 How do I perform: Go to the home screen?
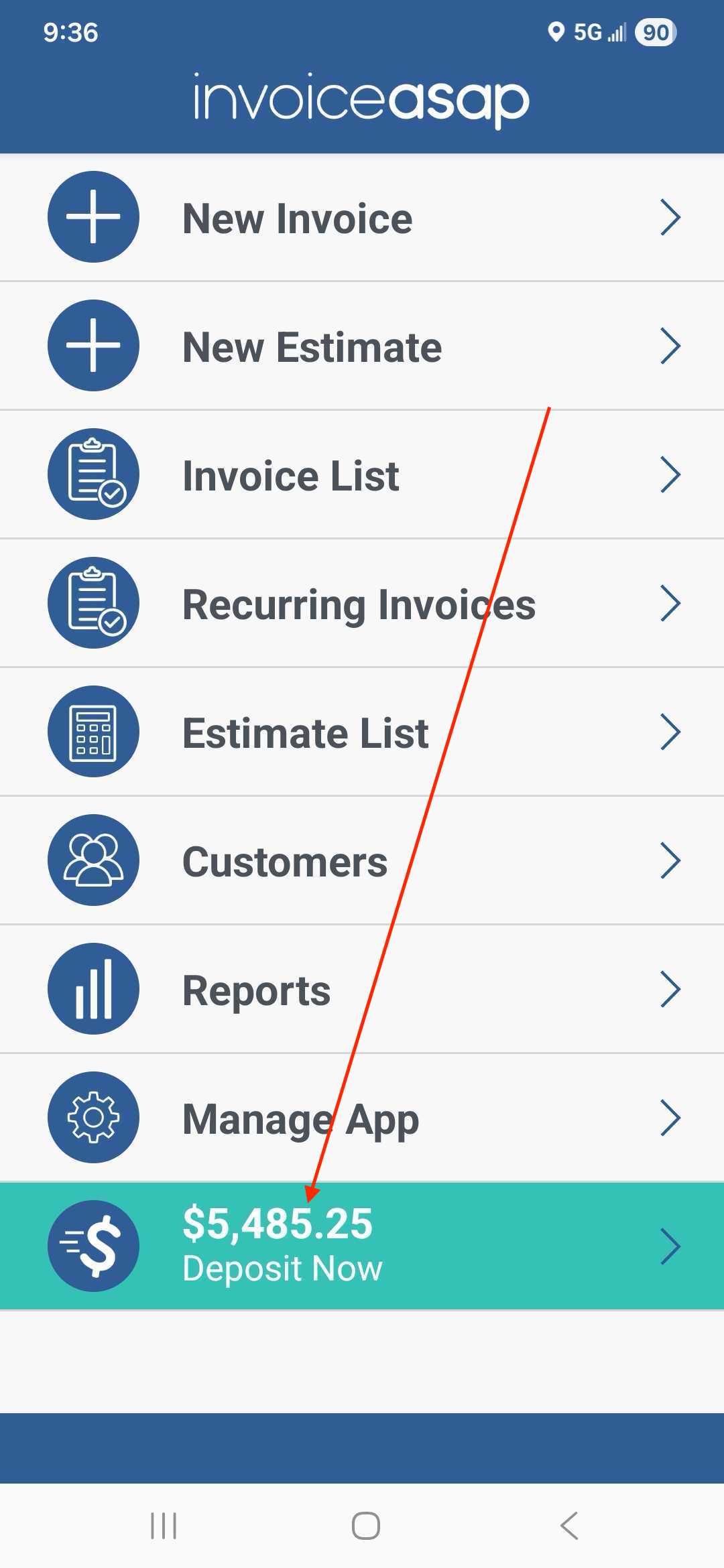(366, 1526)
